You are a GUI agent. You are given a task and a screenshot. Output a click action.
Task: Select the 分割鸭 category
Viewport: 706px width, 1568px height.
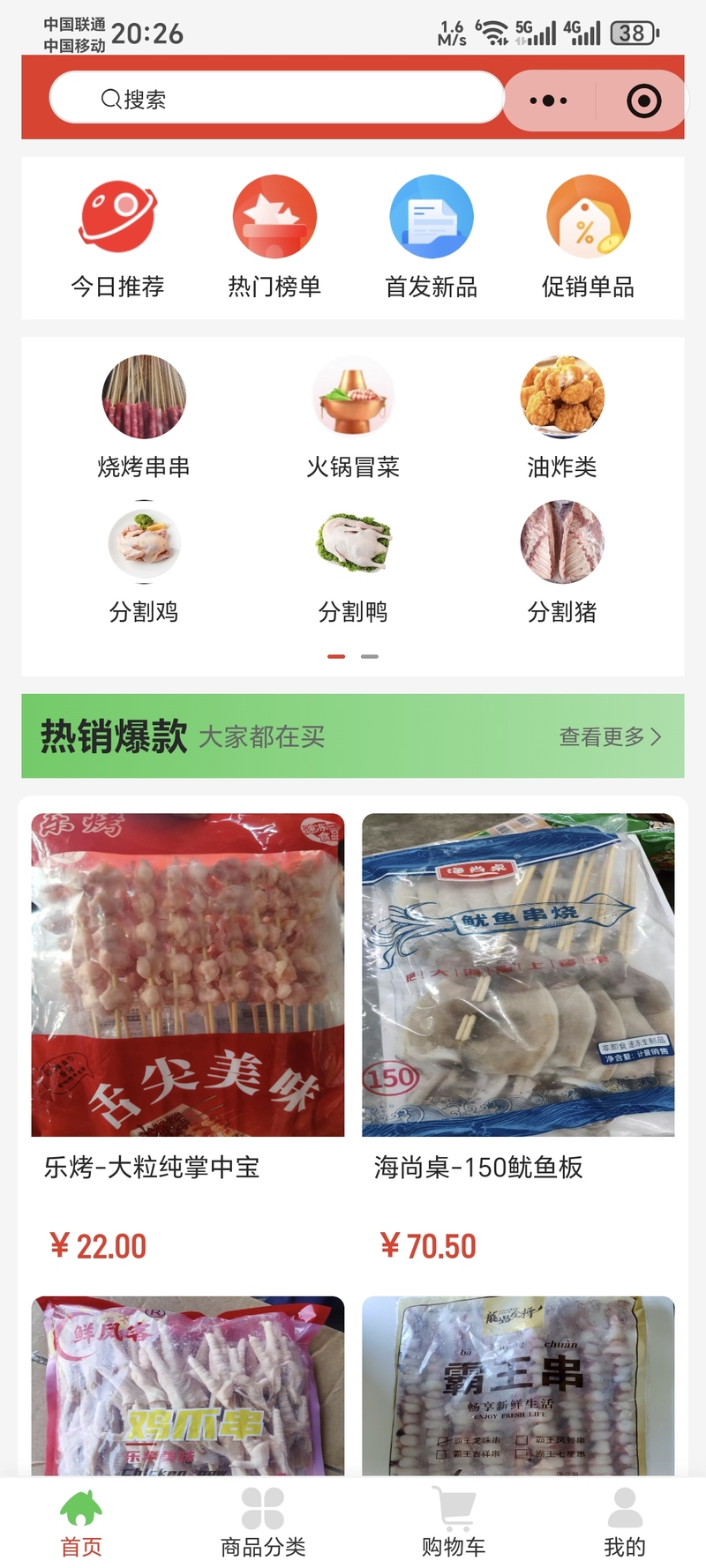[x=353, y=561]
